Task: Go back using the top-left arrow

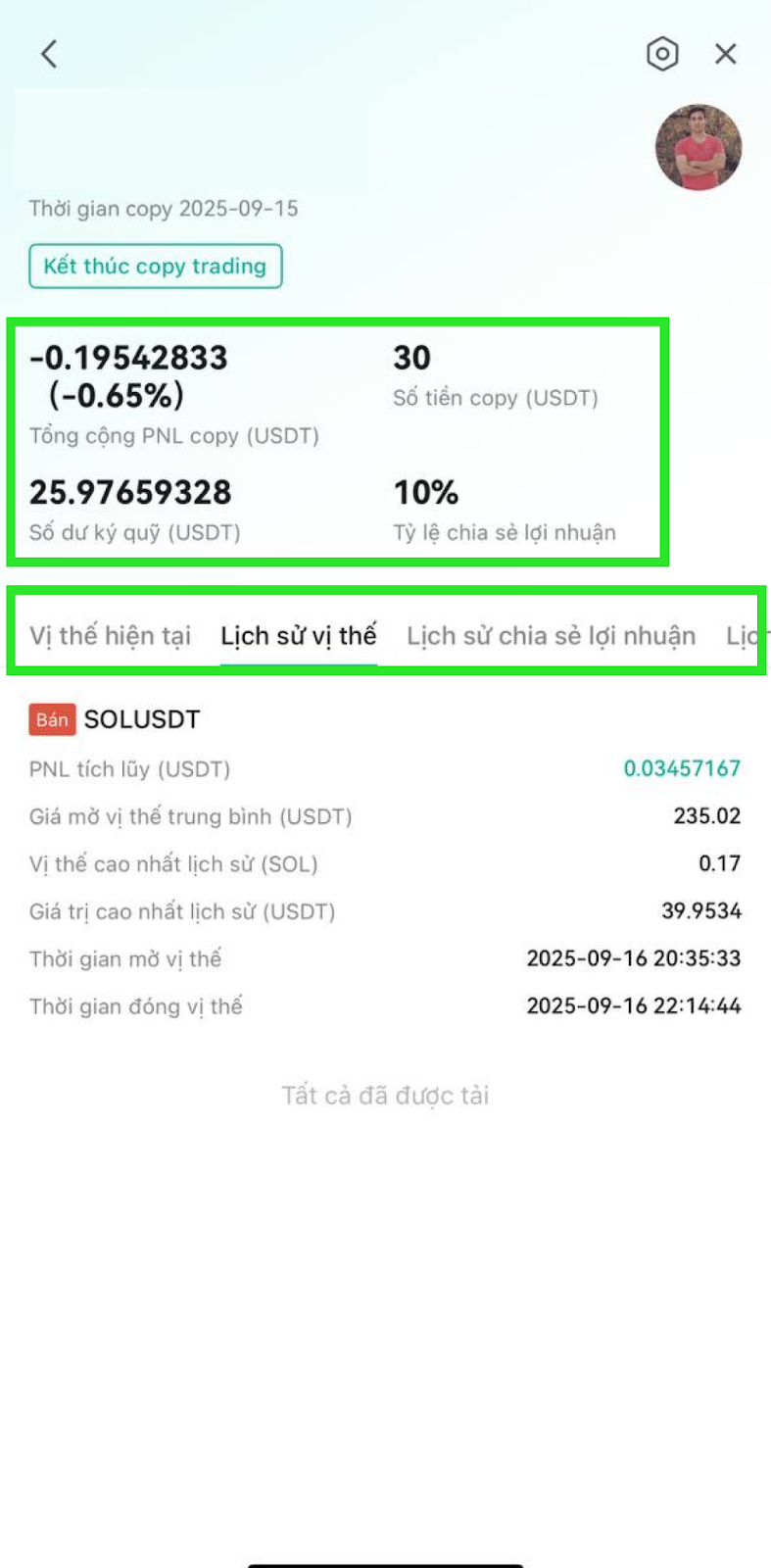Action: (x=49, y=54)
